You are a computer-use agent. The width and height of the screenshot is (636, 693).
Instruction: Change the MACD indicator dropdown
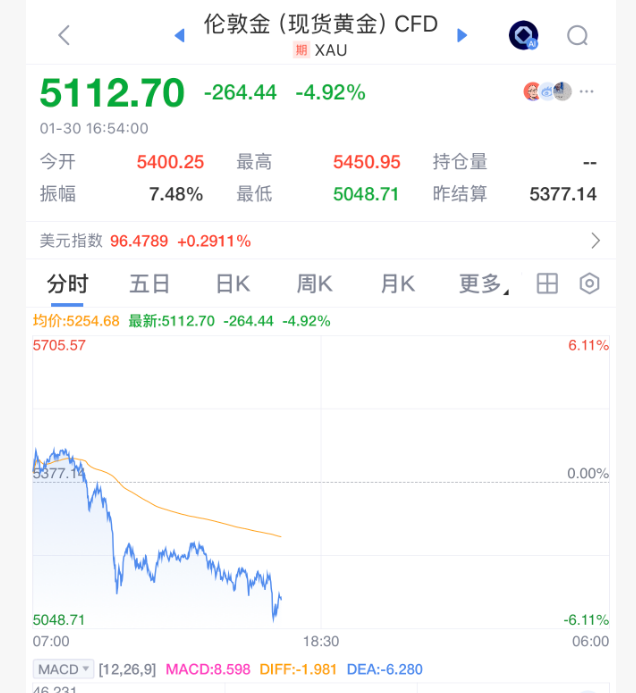(x=64, y=668)
